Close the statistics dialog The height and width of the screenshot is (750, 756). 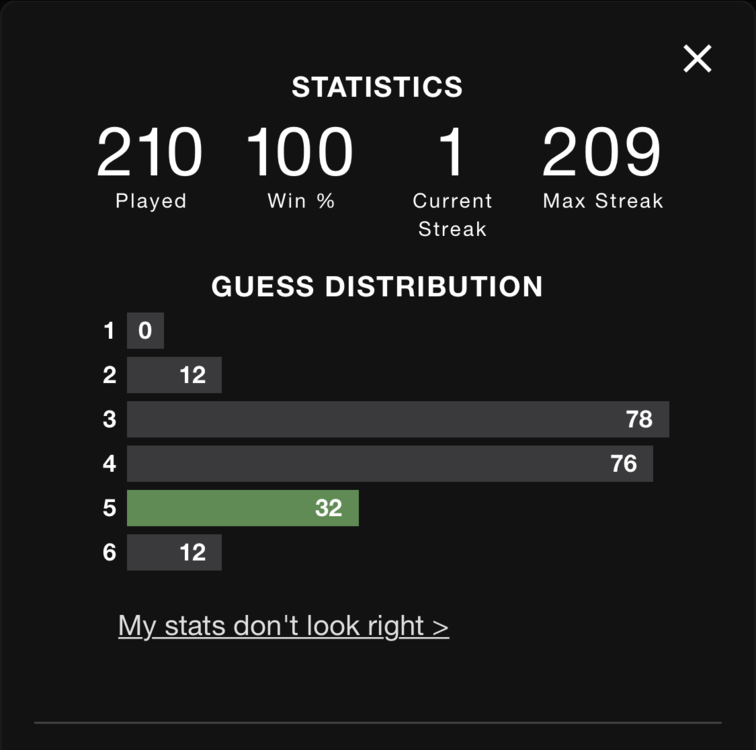click(697, 59)
